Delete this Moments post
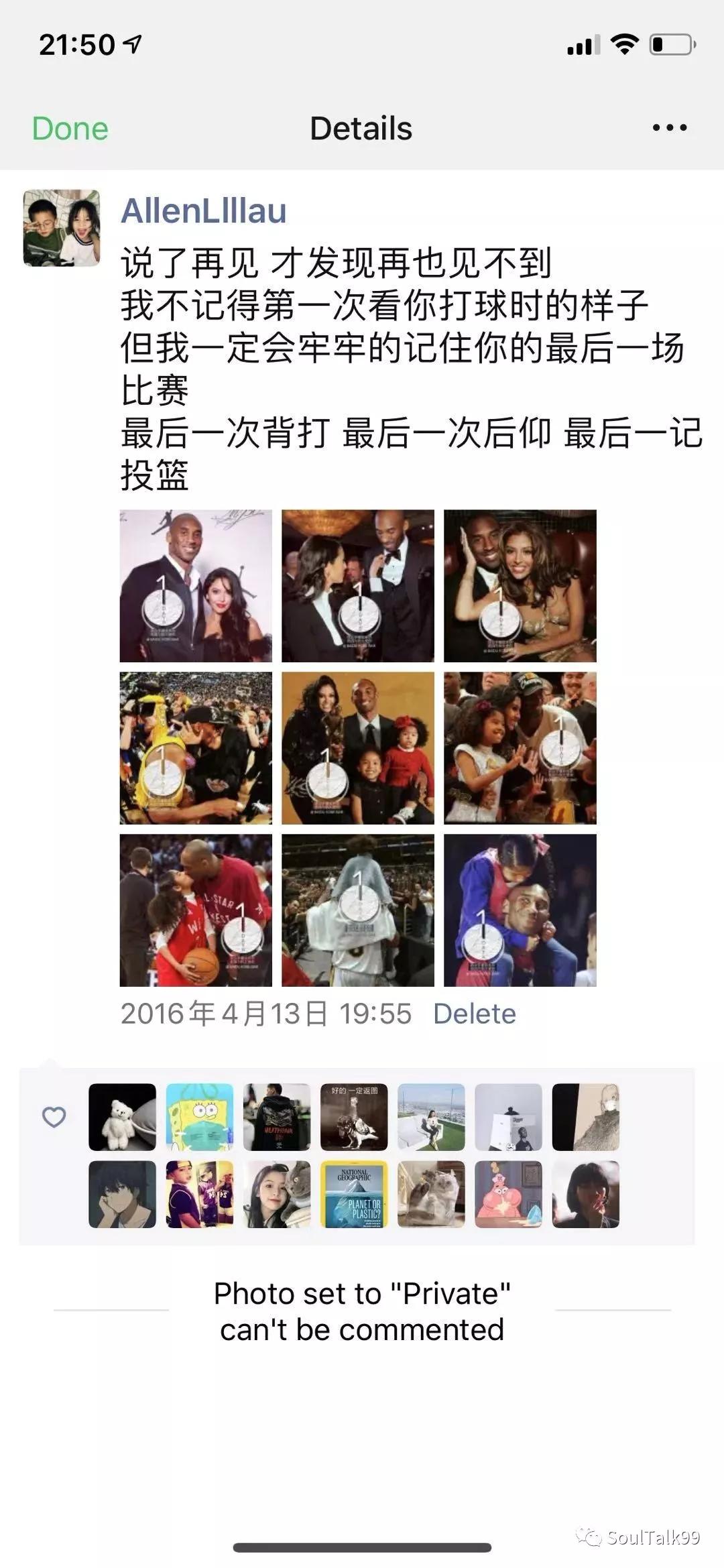The height and width of the screenshot is (1568, 724). 474,1014
